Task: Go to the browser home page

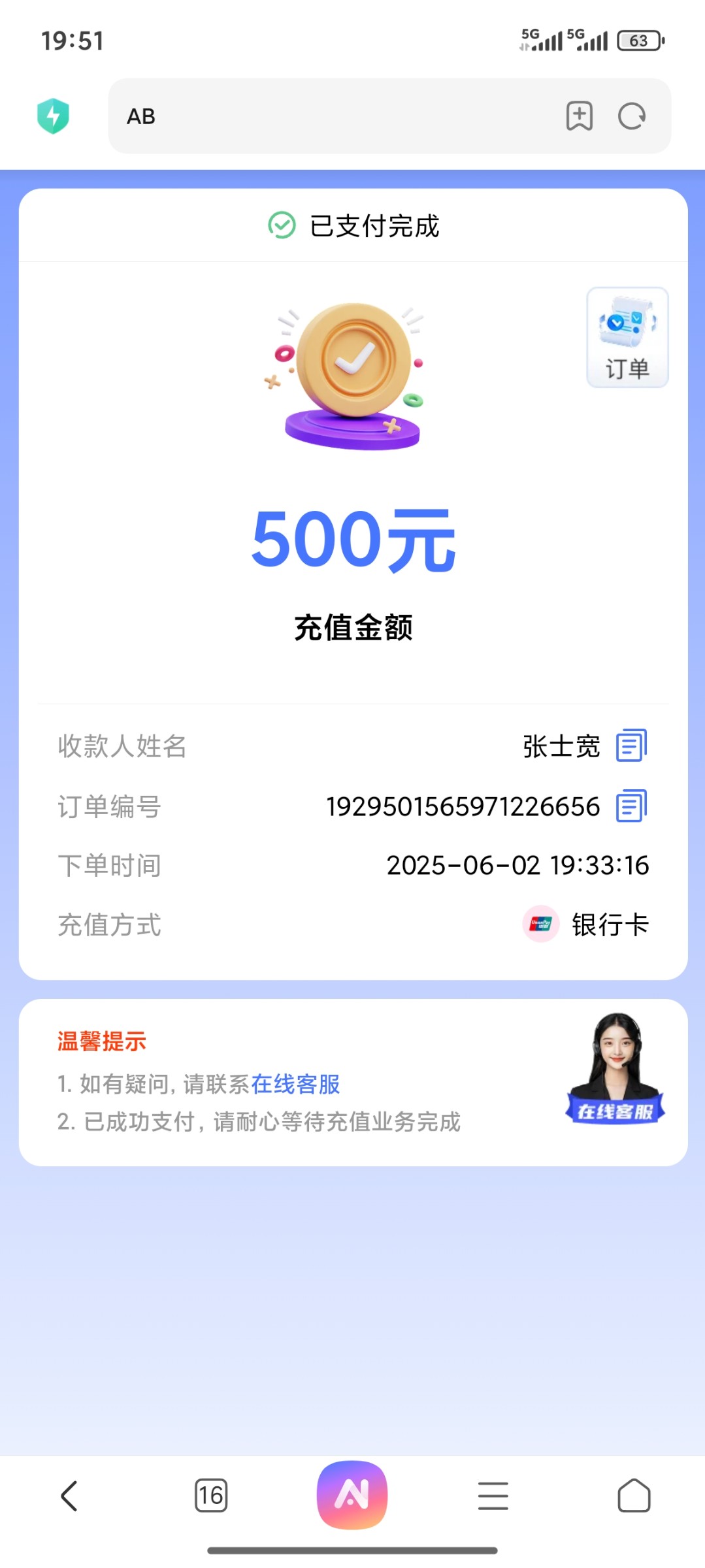Action: coord(634,1495)
